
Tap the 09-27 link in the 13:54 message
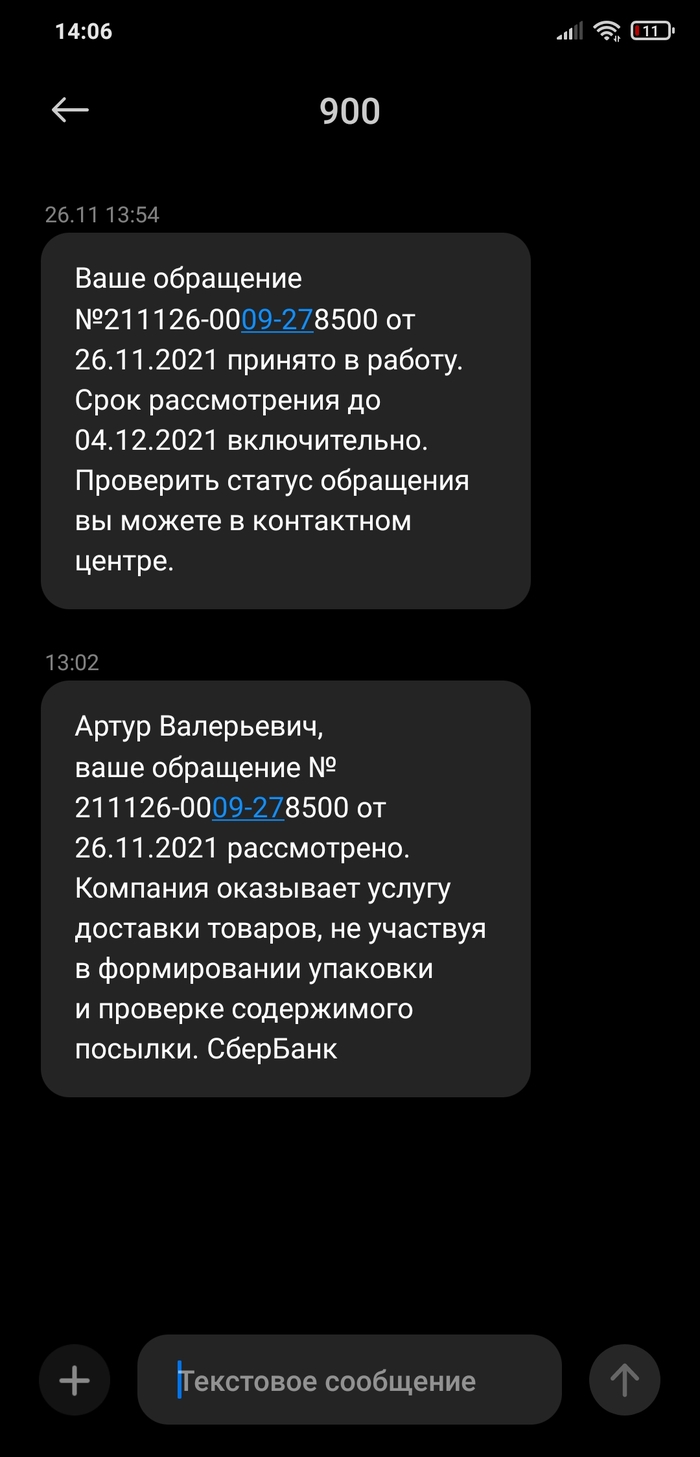[277, 322]
